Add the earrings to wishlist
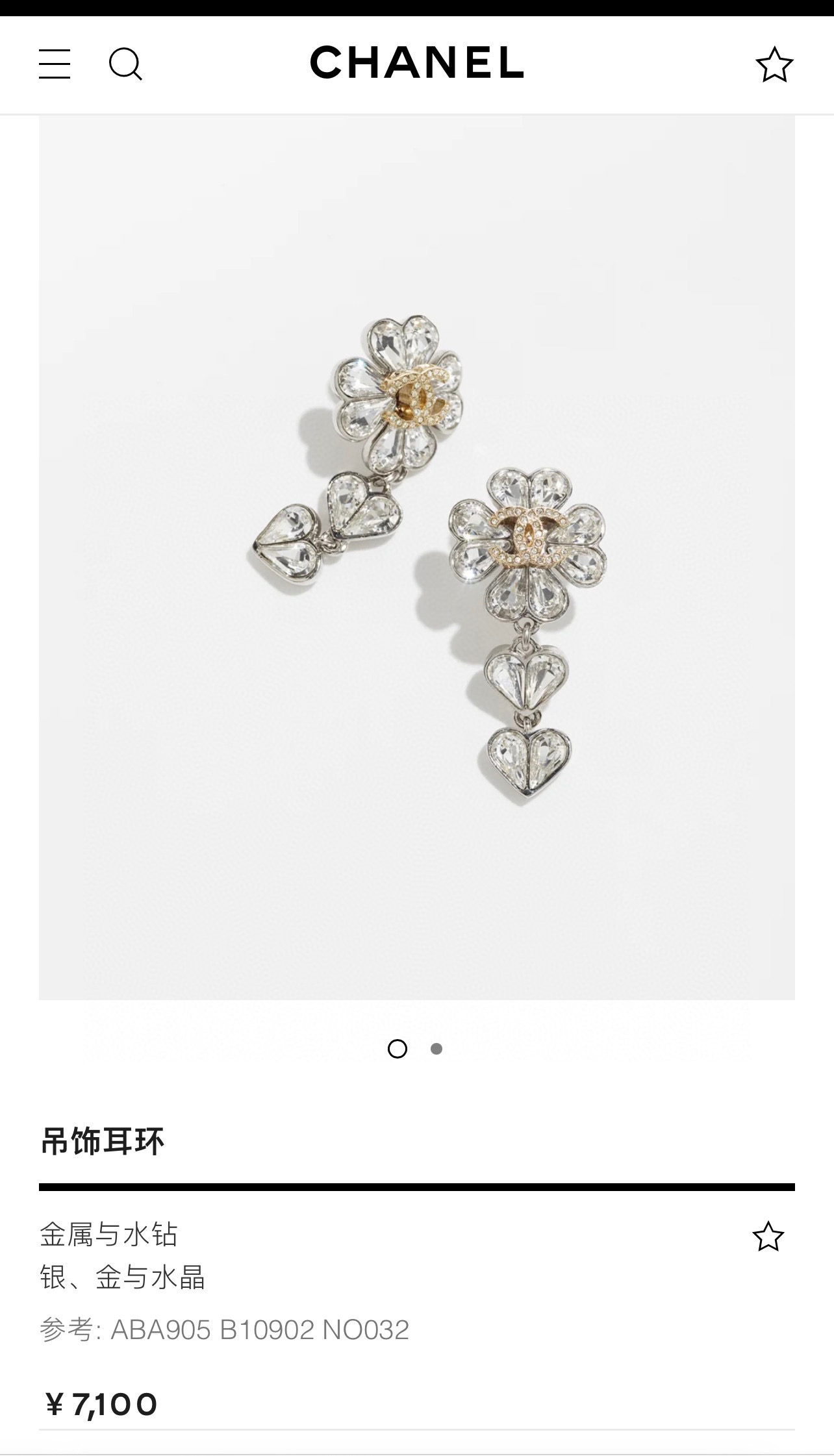Image resolution: width=834 pixels, height=1456 pixels. pos(768,1236)
